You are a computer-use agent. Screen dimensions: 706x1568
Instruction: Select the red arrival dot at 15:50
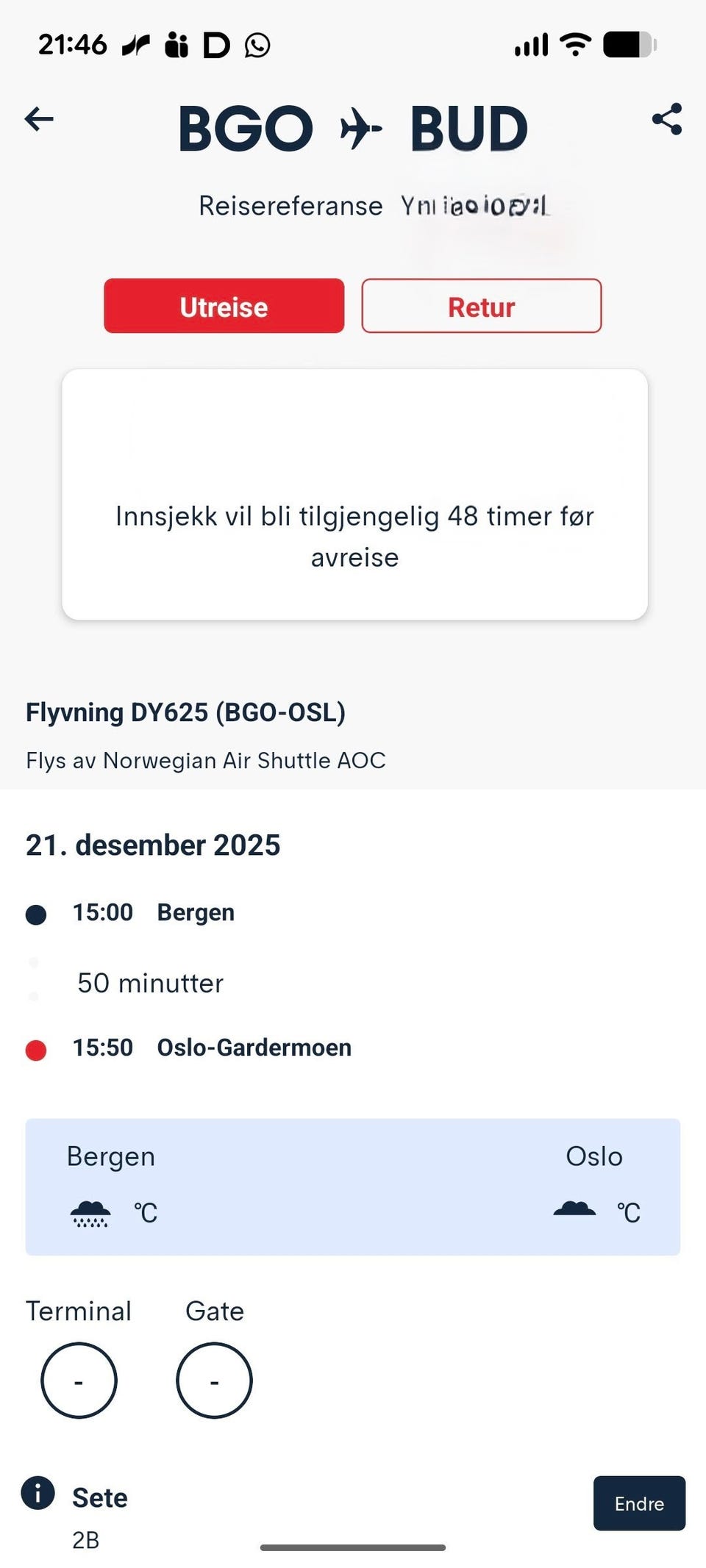35,1049
